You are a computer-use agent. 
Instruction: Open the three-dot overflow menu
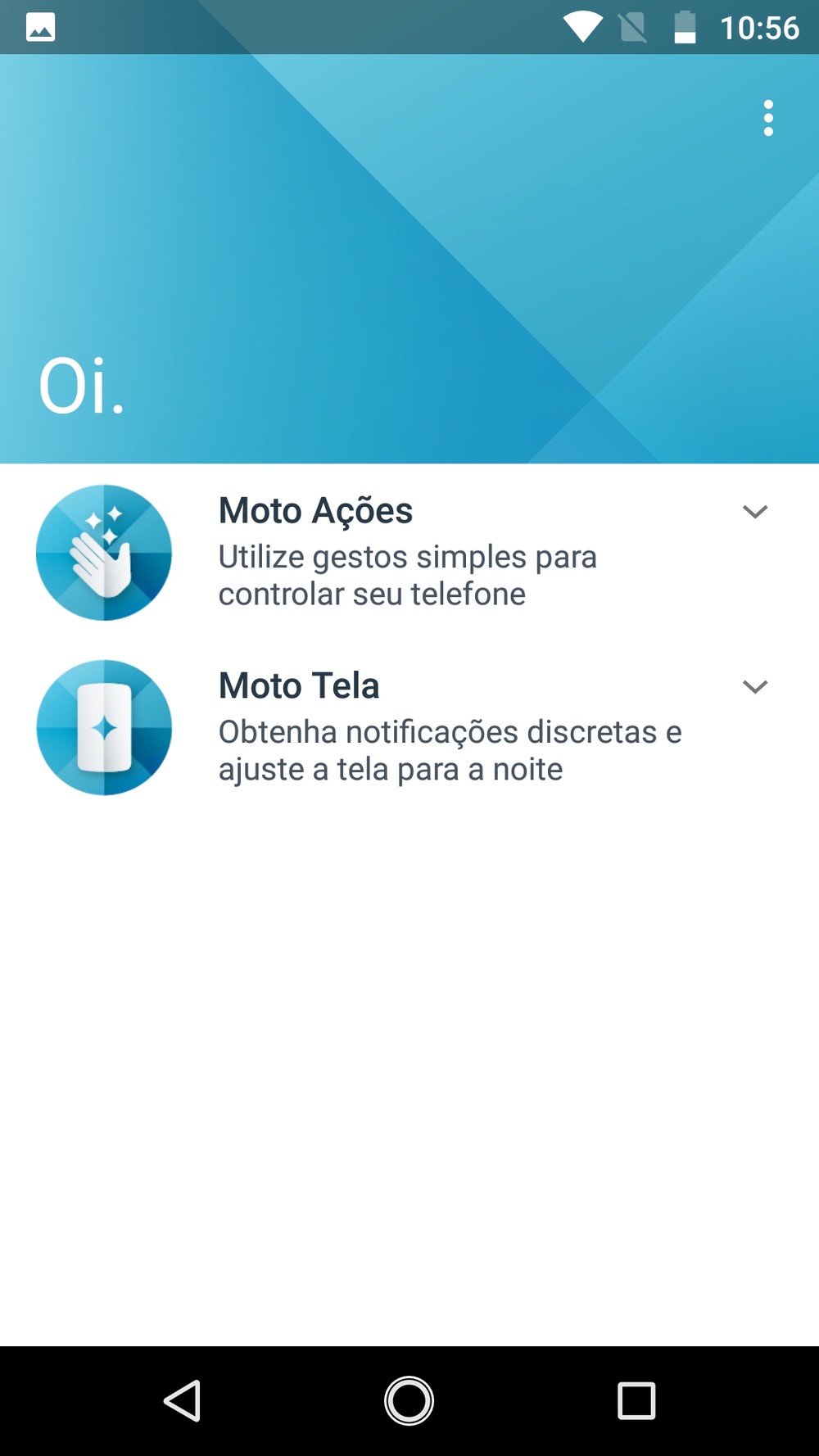pos(767,118)
